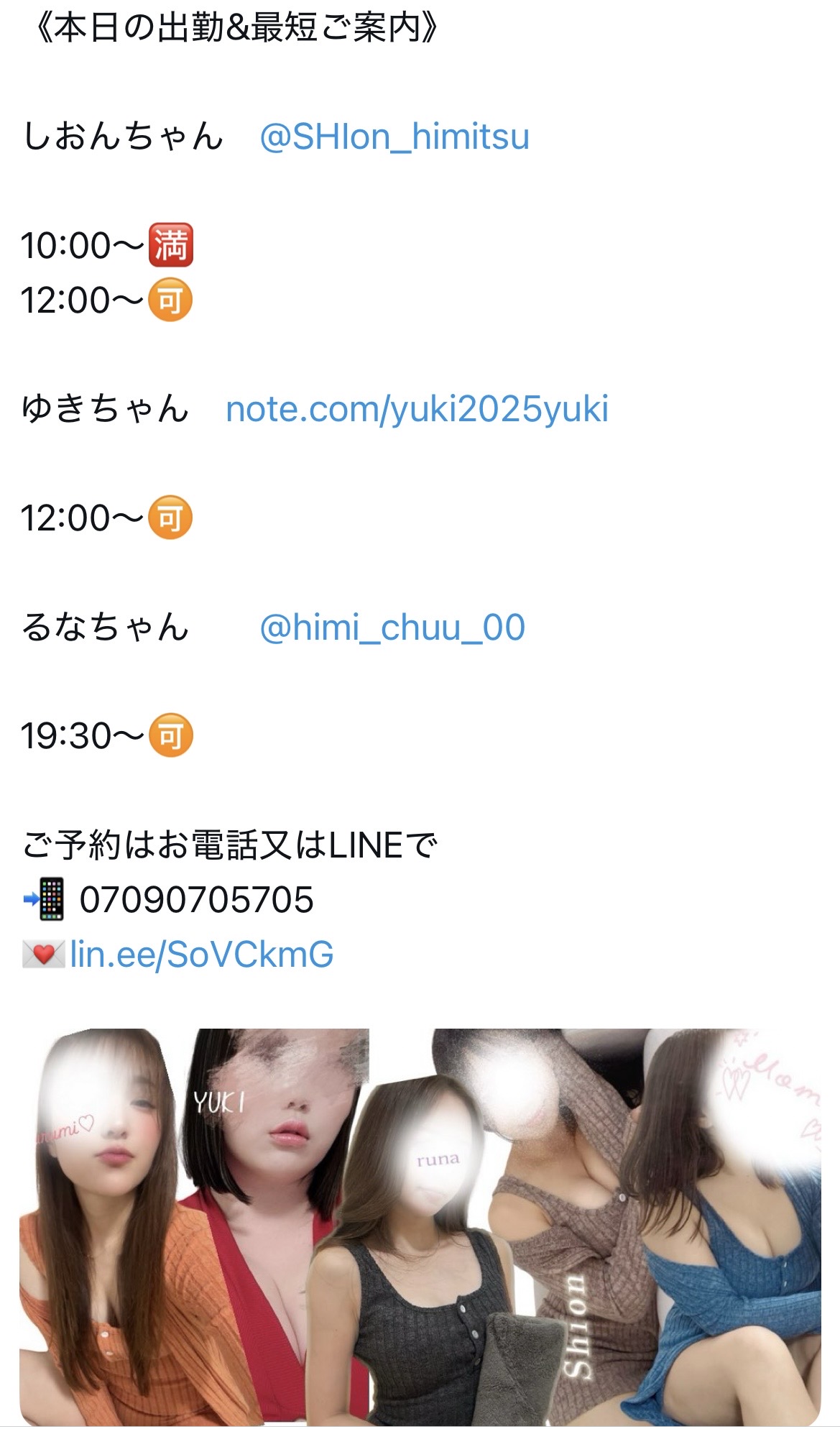View the attached collage photo

[420, 1223]
